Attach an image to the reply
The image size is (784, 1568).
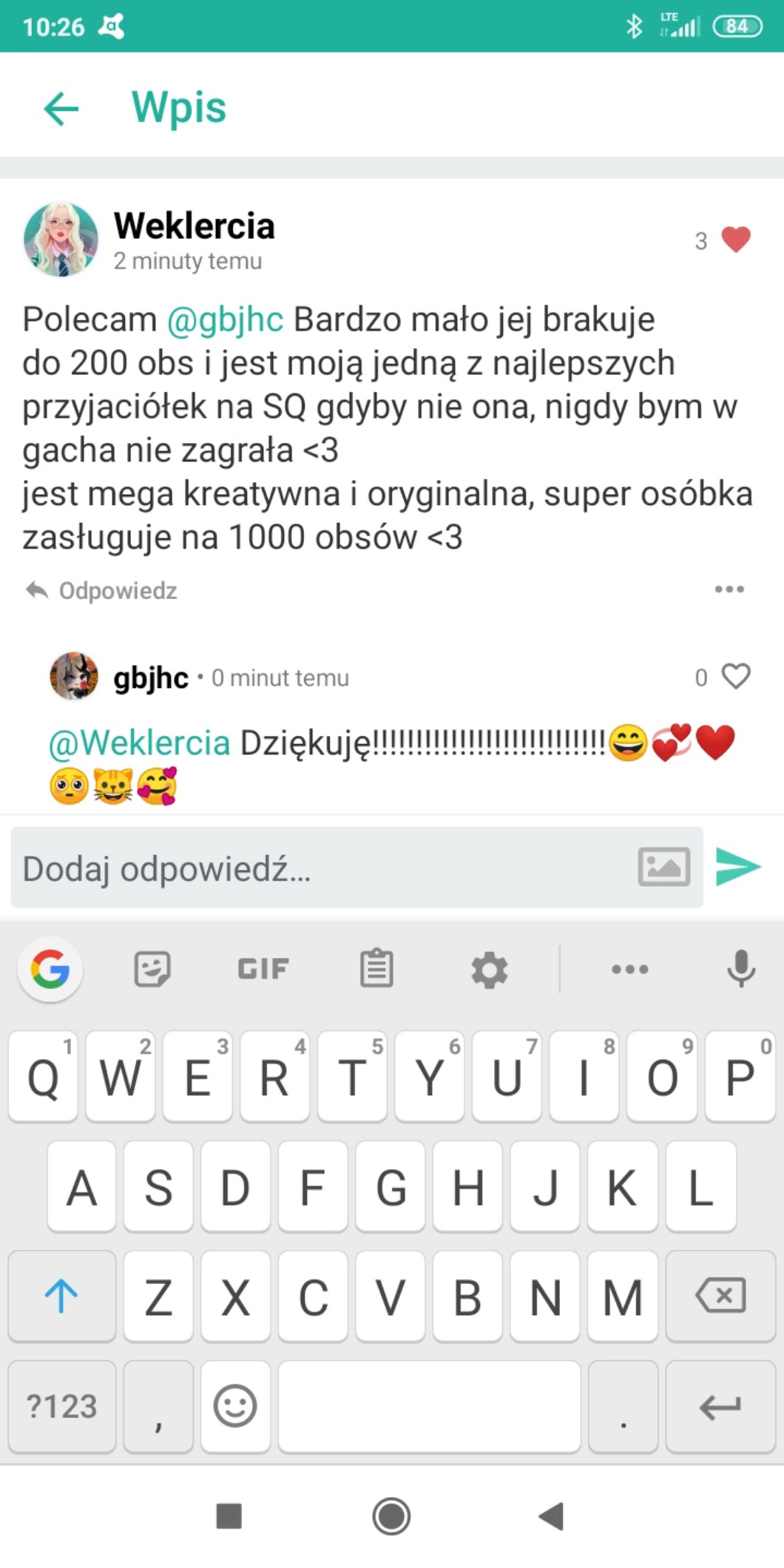point(663,867)
